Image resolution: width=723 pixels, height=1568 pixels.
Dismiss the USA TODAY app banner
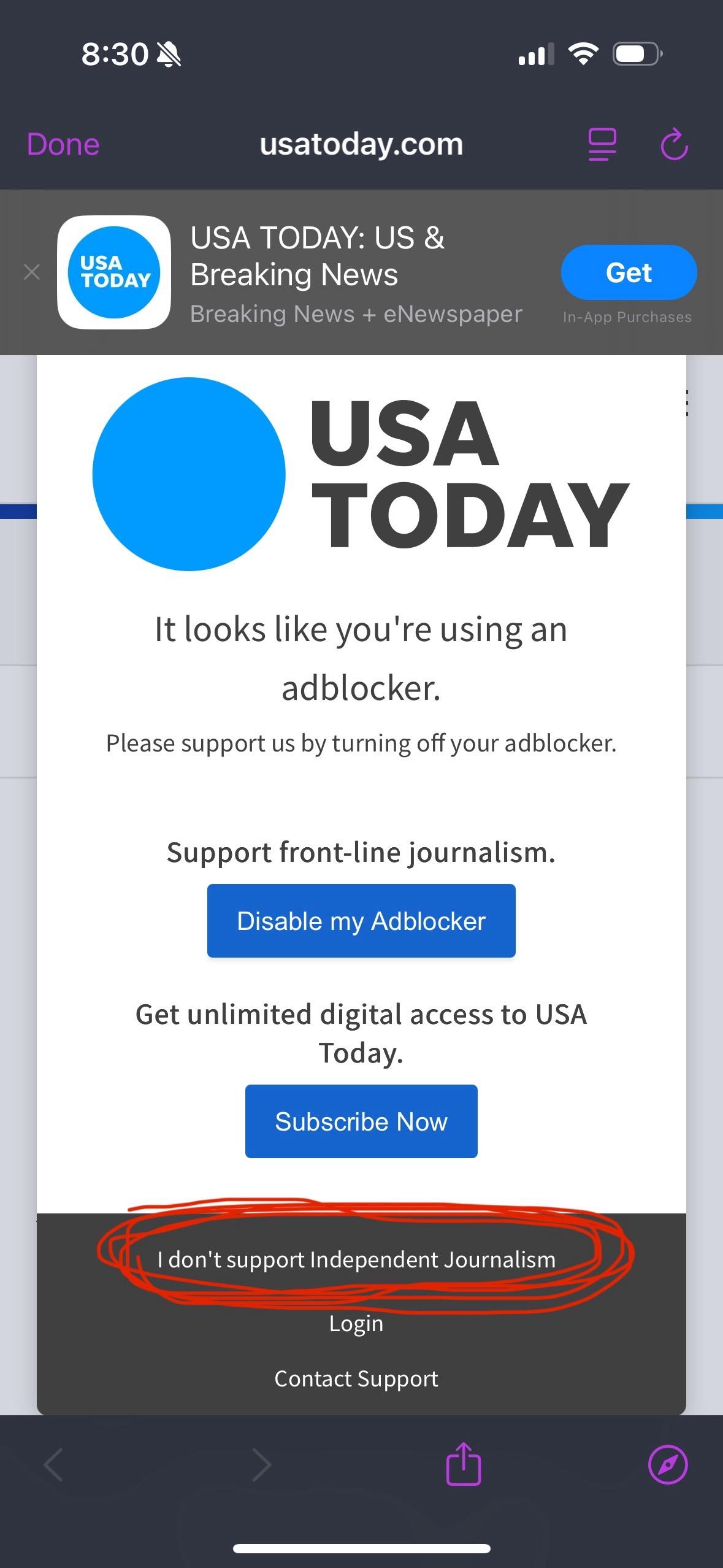(32, 272)
